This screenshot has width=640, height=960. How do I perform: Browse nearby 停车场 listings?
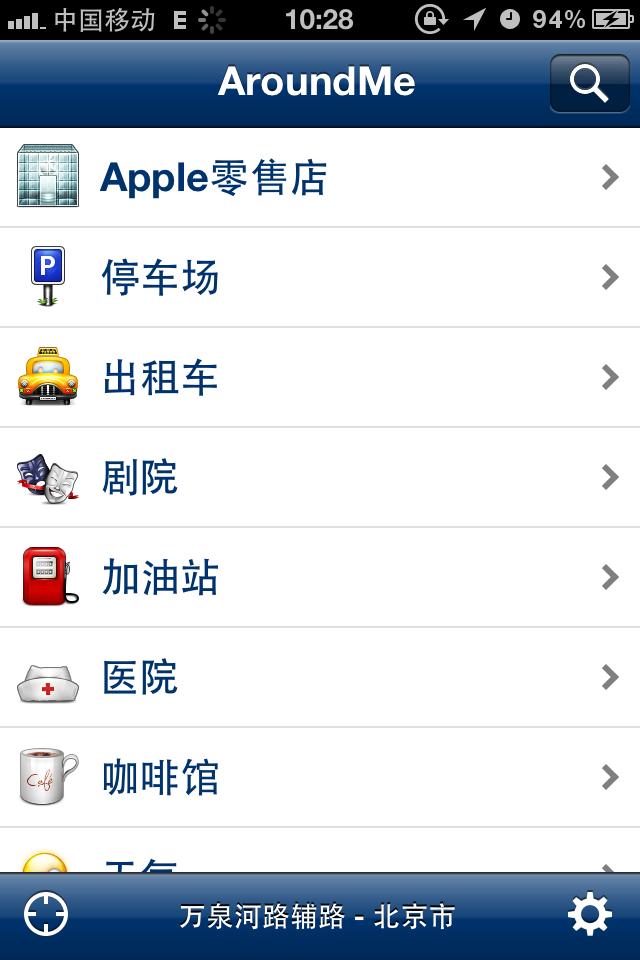coord(320,278)
